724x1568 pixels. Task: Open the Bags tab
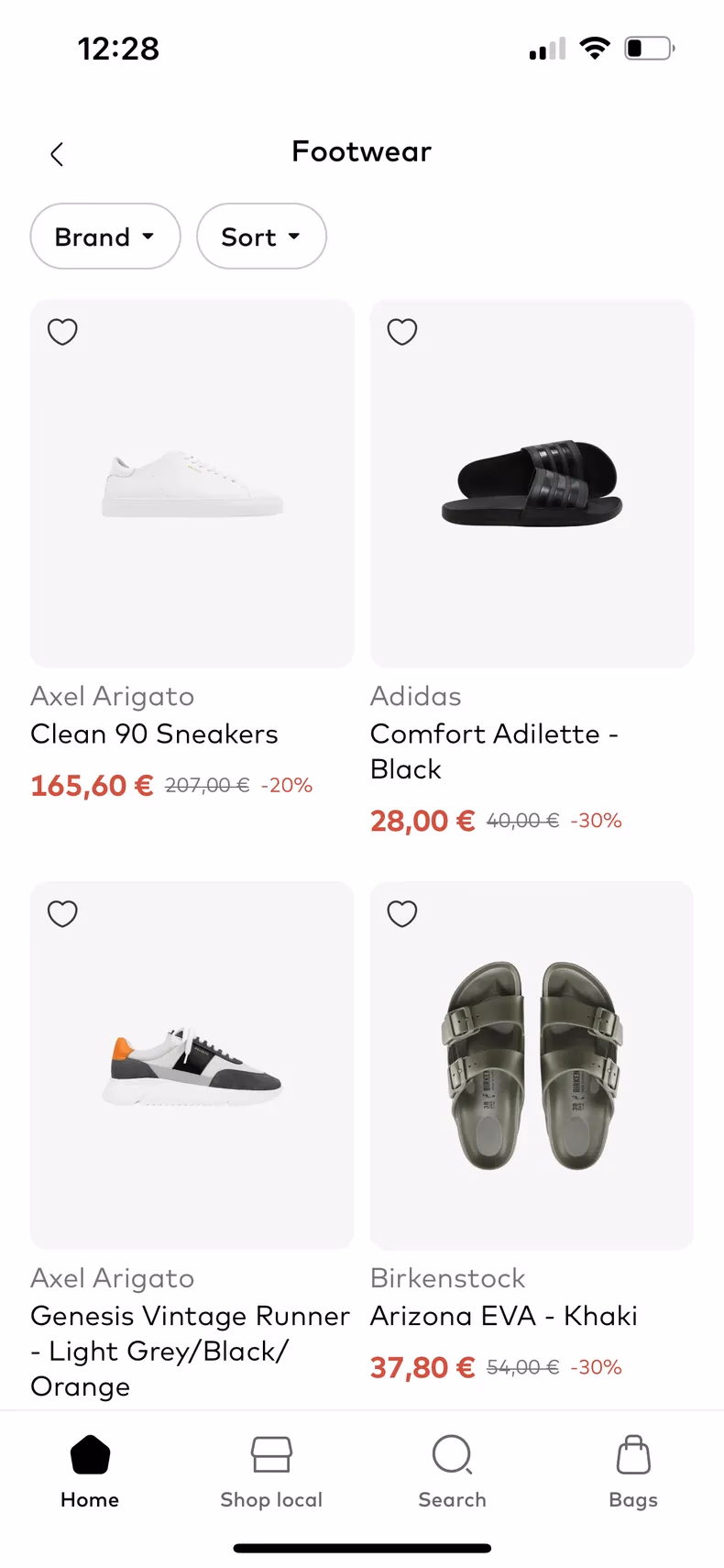point(633,1471)
